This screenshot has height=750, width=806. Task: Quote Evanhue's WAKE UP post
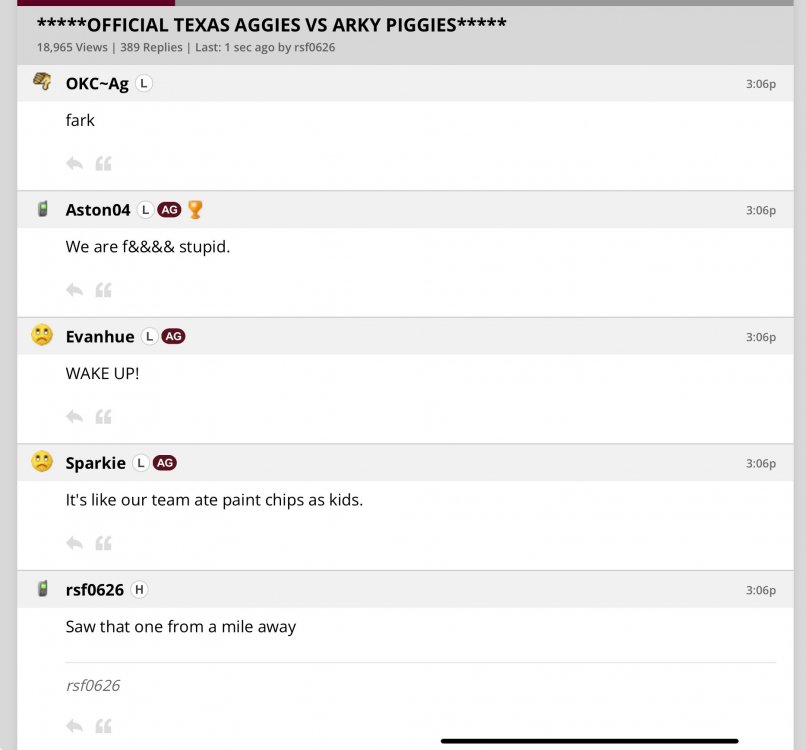point(103,416)
